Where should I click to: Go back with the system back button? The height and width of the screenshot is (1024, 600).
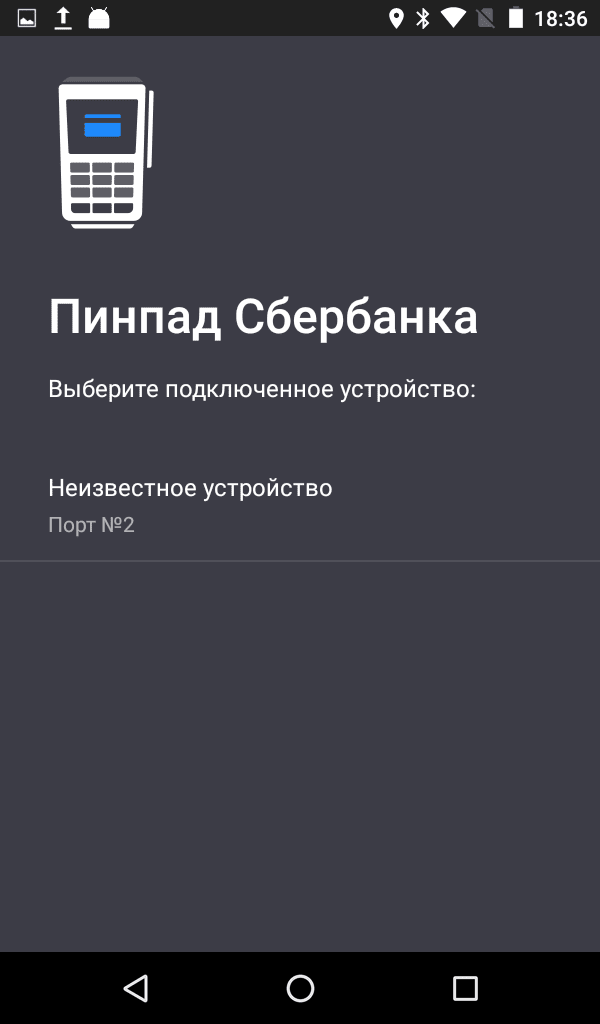click(136, 988)
